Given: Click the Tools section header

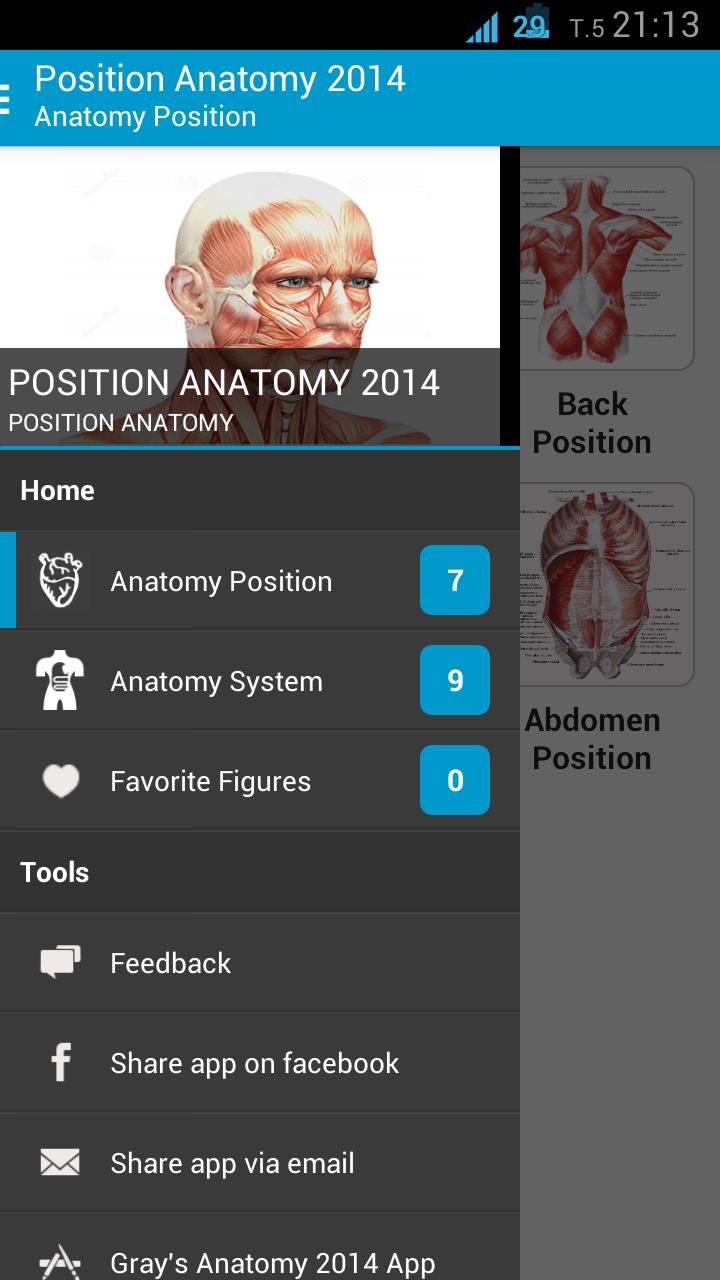Looking at the screenshot, I should (54, 872).
